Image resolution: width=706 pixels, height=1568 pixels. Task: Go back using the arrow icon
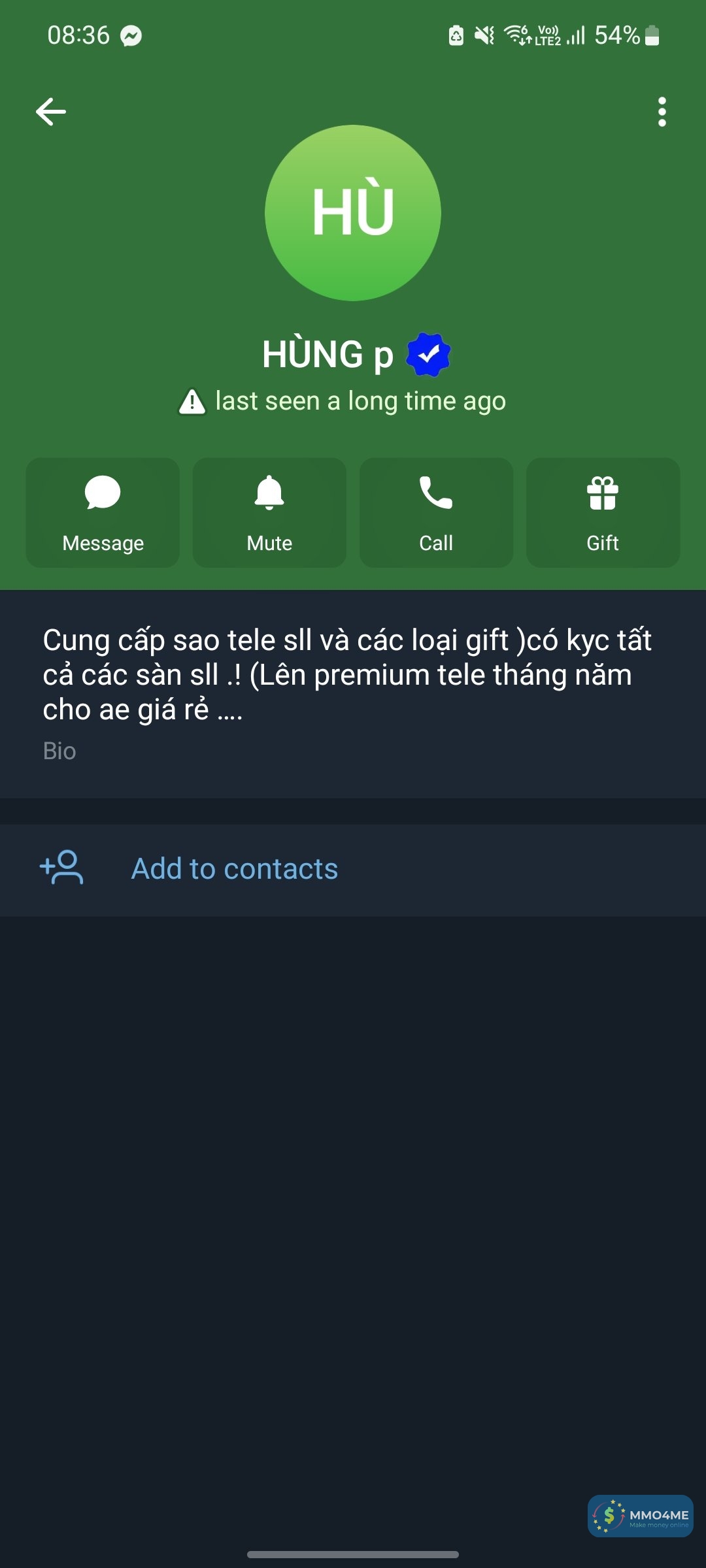pos(51,112)
